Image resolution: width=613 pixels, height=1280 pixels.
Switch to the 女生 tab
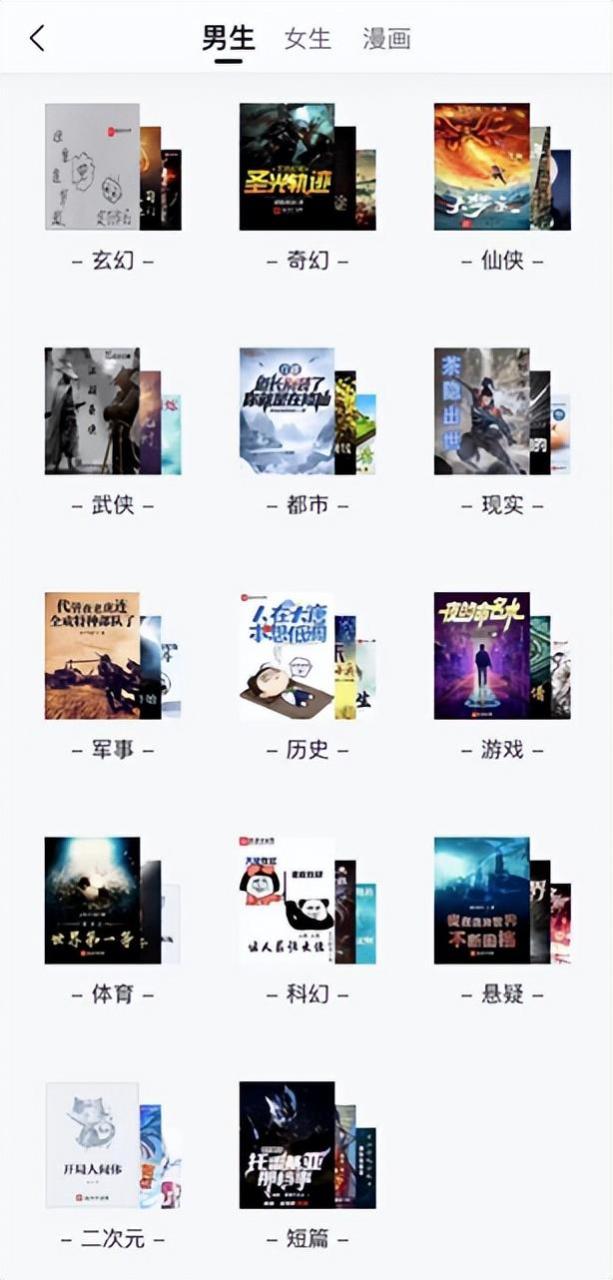coord(307,39)
